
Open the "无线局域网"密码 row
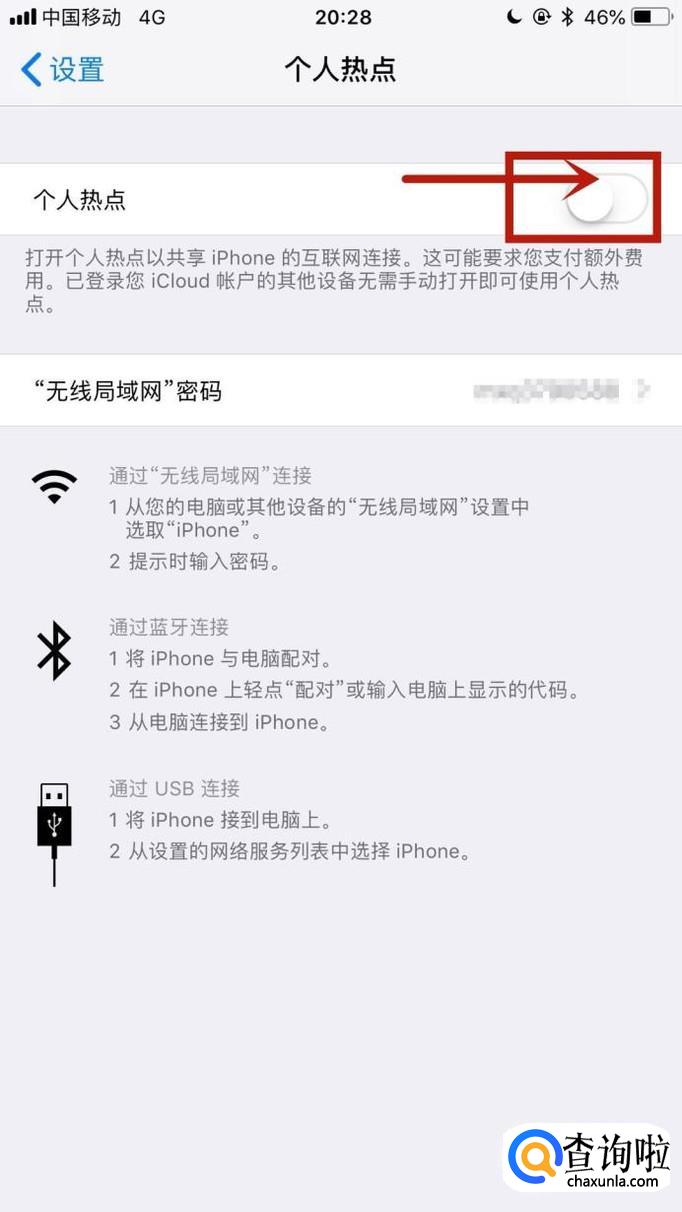click(340, 391)
